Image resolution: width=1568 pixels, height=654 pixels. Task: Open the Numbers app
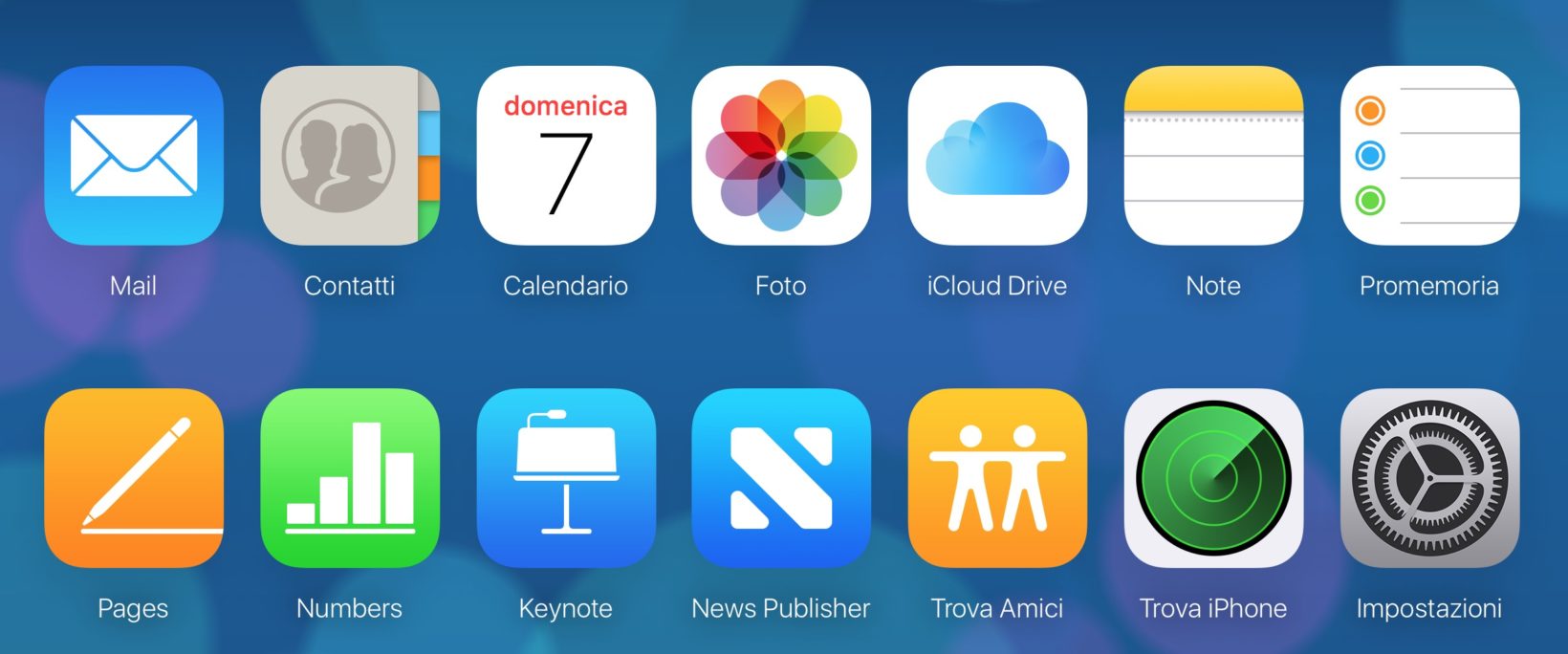[350, 478]
